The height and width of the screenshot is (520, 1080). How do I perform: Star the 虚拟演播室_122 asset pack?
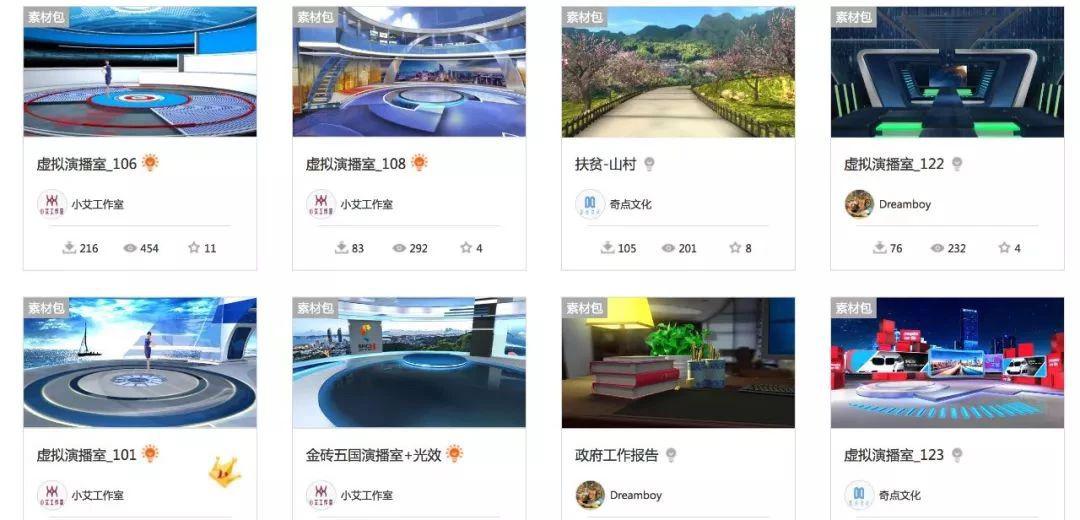pos(1004,248)
